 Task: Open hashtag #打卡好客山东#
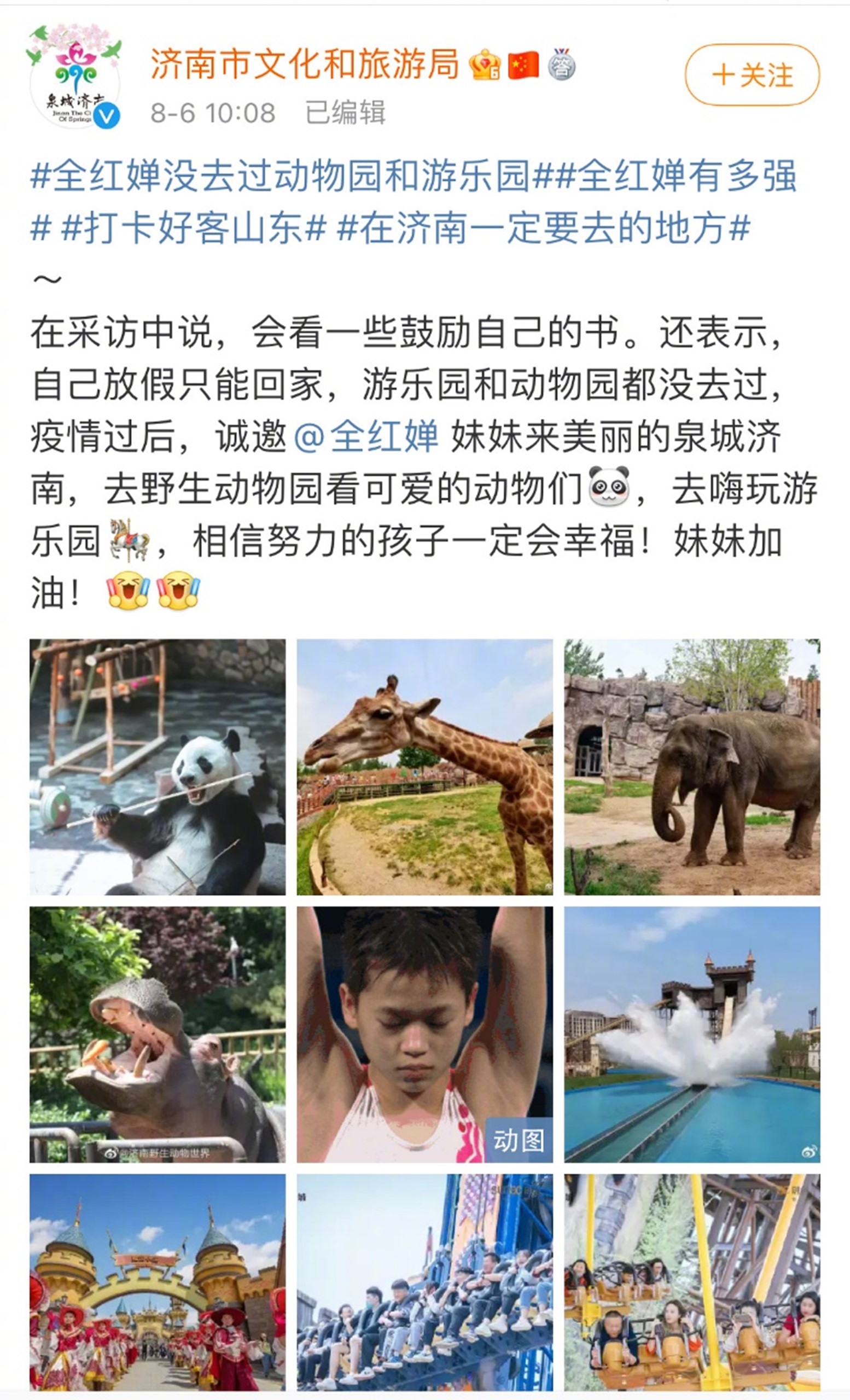193,229
